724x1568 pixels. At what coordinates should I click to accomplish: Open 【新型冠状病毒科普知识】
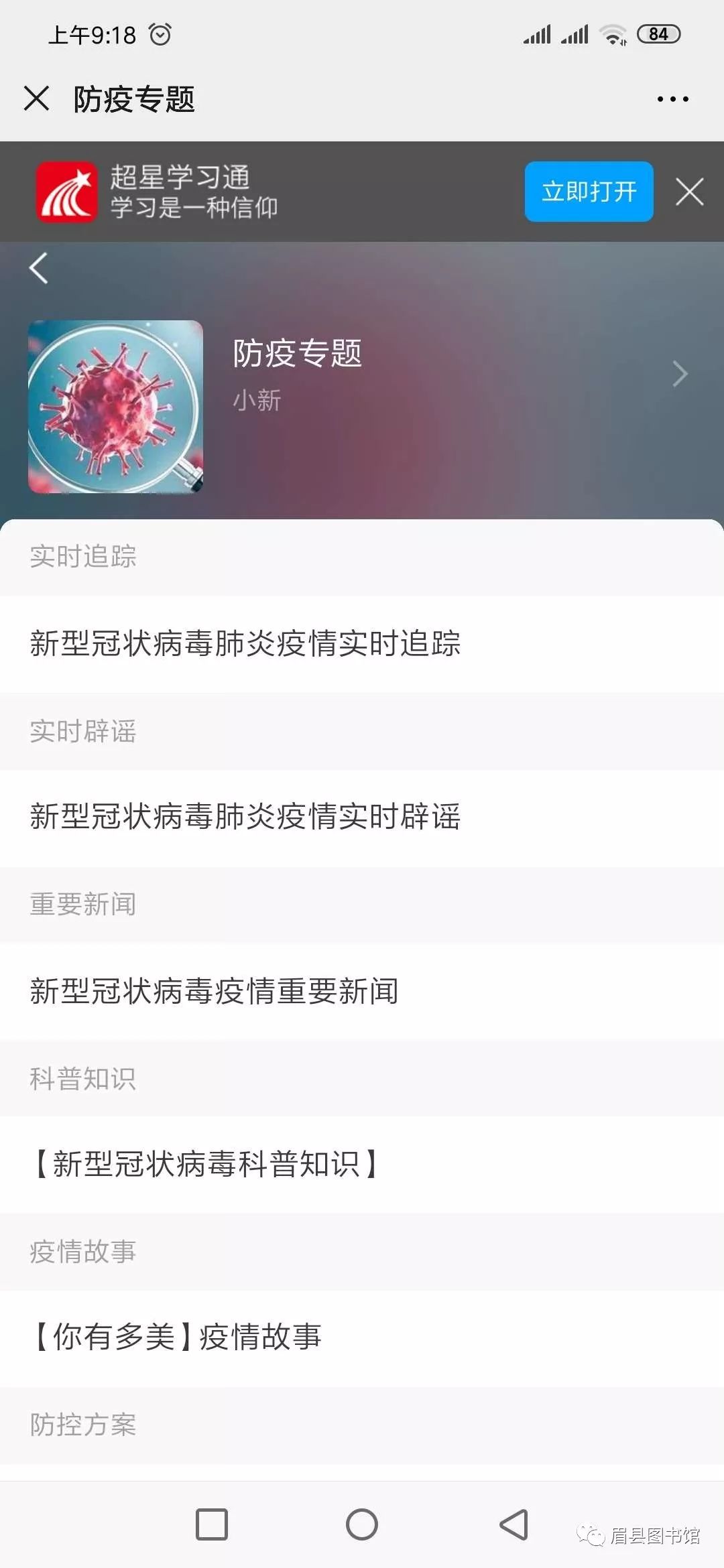pos(206,1165)
